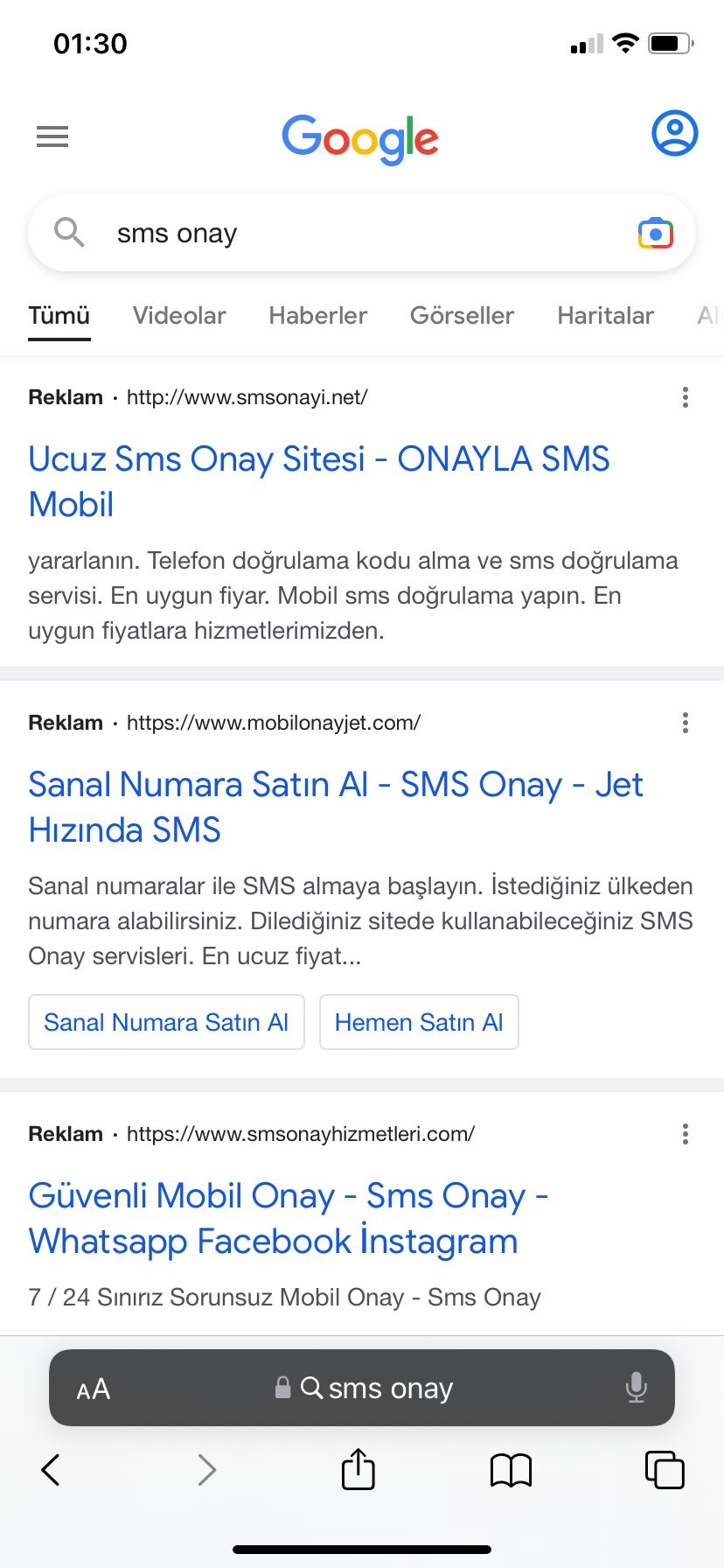724x1568 pixels.
Task: Open Safari's AA page settings
Action: (94, 1389)
